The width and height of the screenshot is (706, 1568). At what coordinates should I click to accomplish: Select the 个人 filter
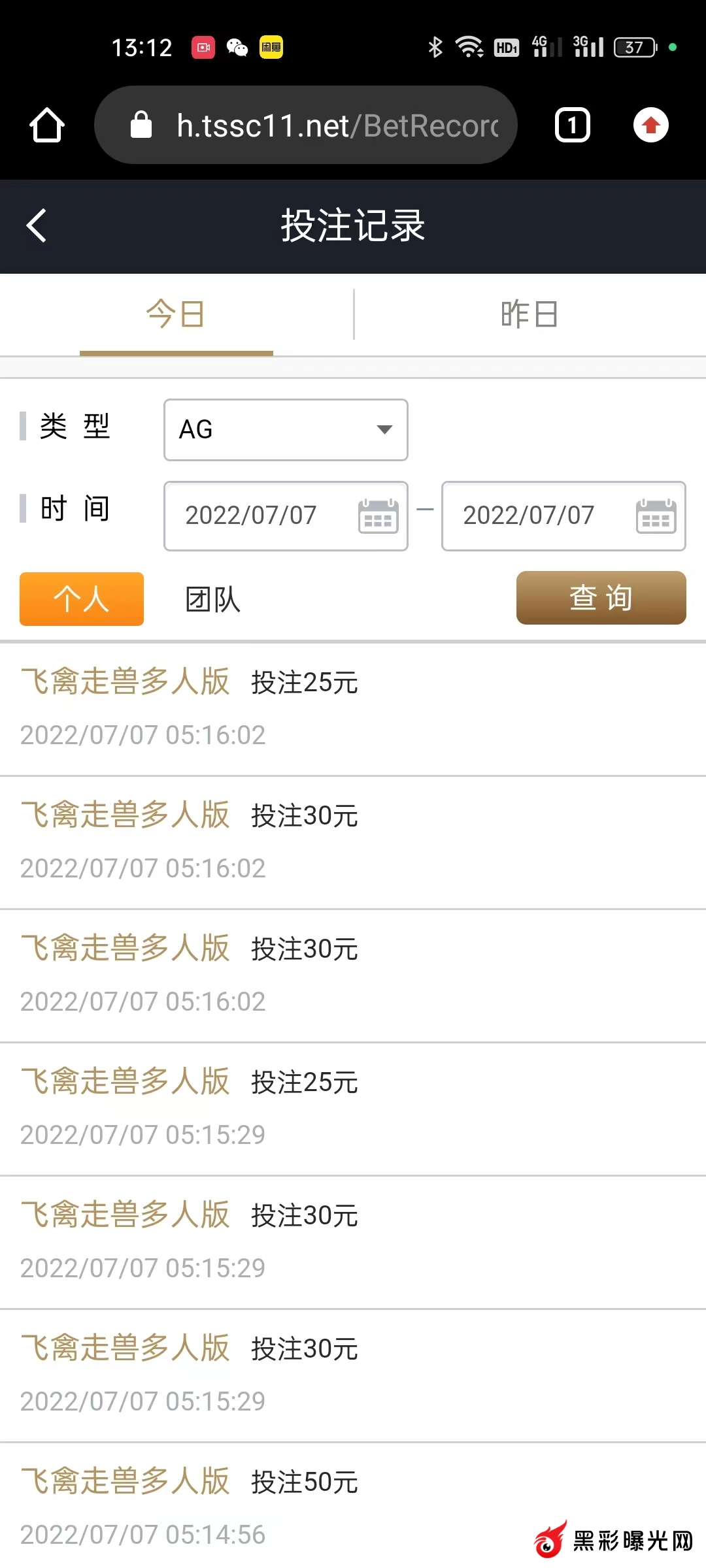point(82,599)
